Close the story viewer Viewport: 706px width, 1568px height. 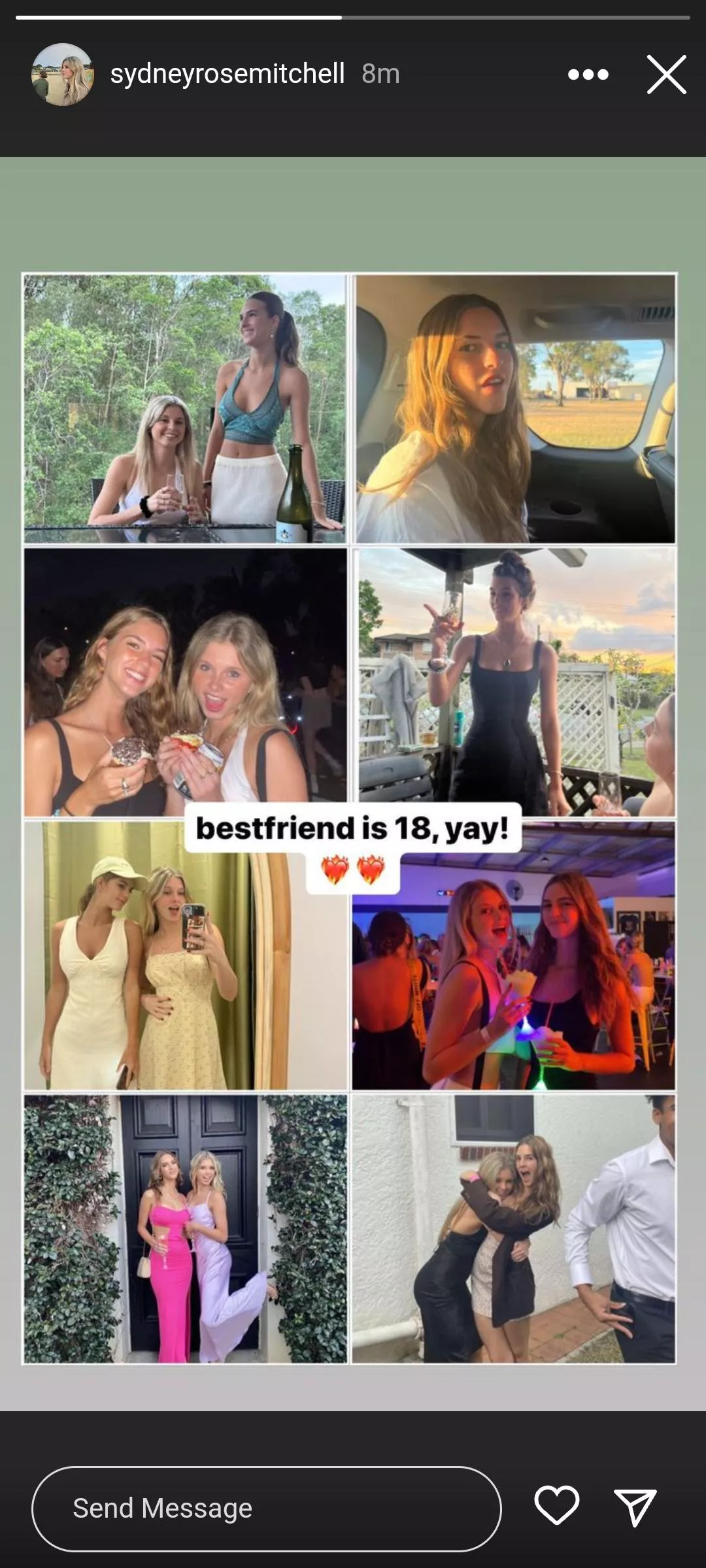click(666, 74)
